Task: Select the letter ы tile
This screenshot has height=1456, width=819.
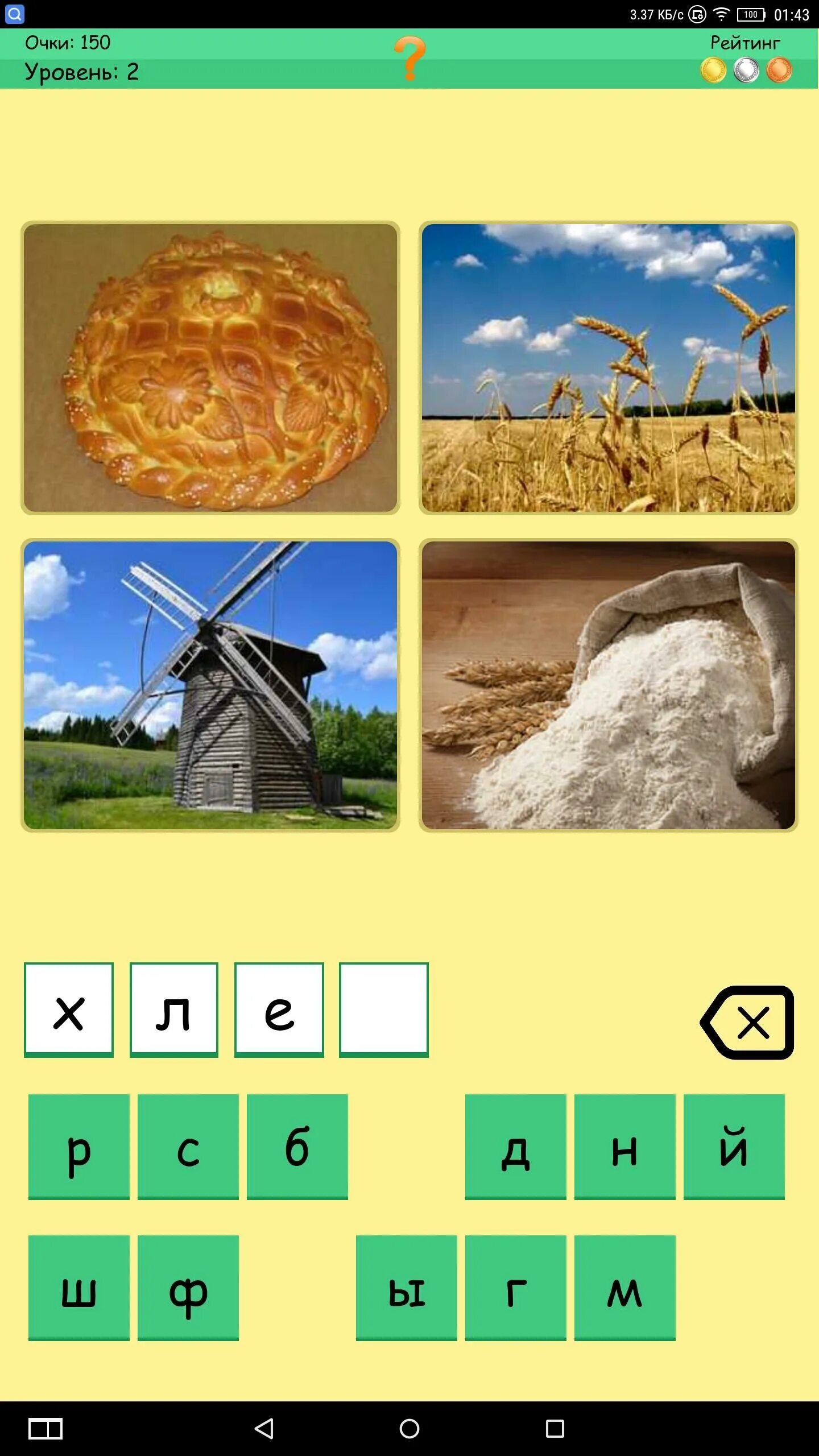Action: 406,1287
